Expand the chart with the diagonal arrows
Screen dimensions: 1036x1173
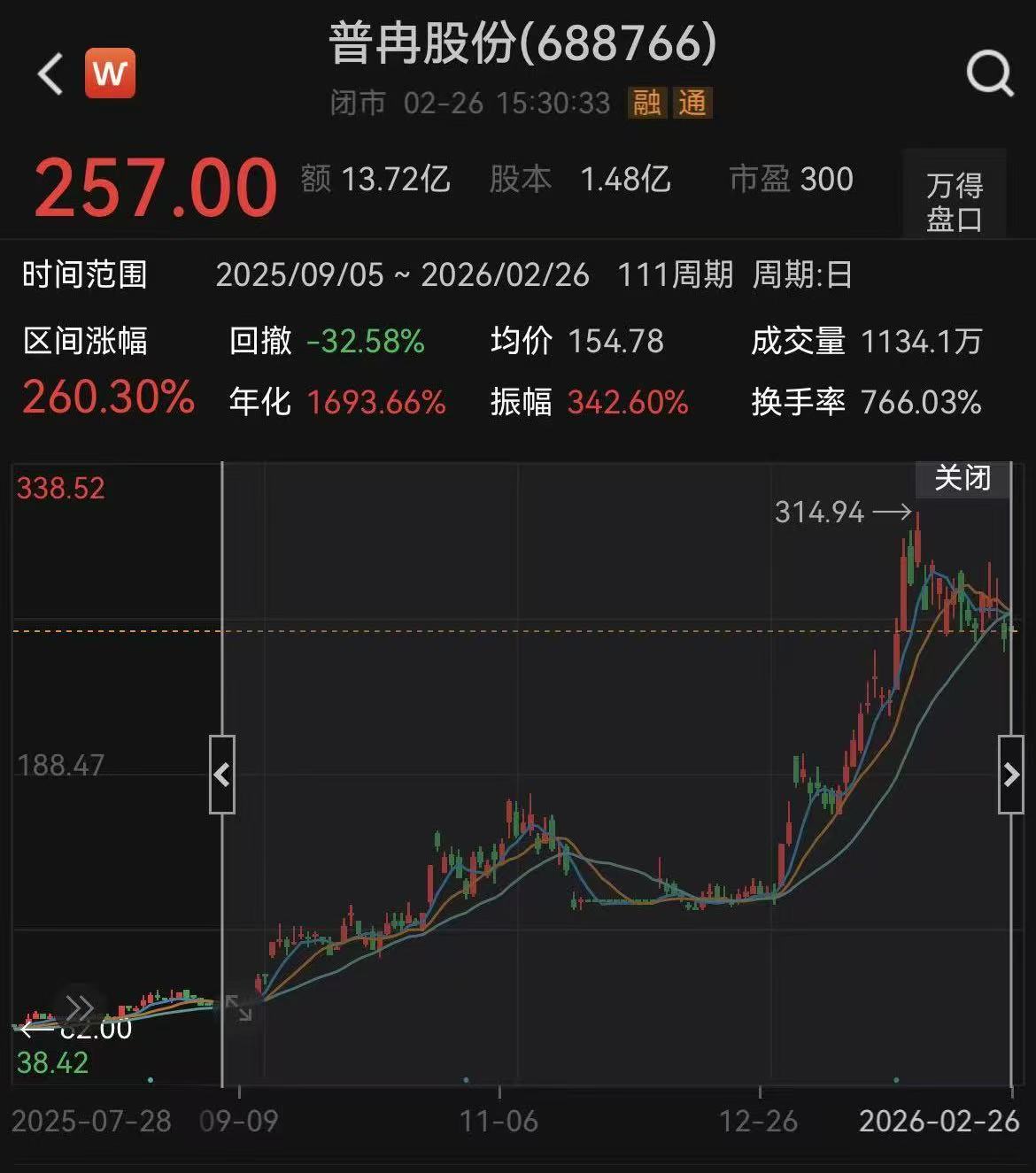[239, 1007]
